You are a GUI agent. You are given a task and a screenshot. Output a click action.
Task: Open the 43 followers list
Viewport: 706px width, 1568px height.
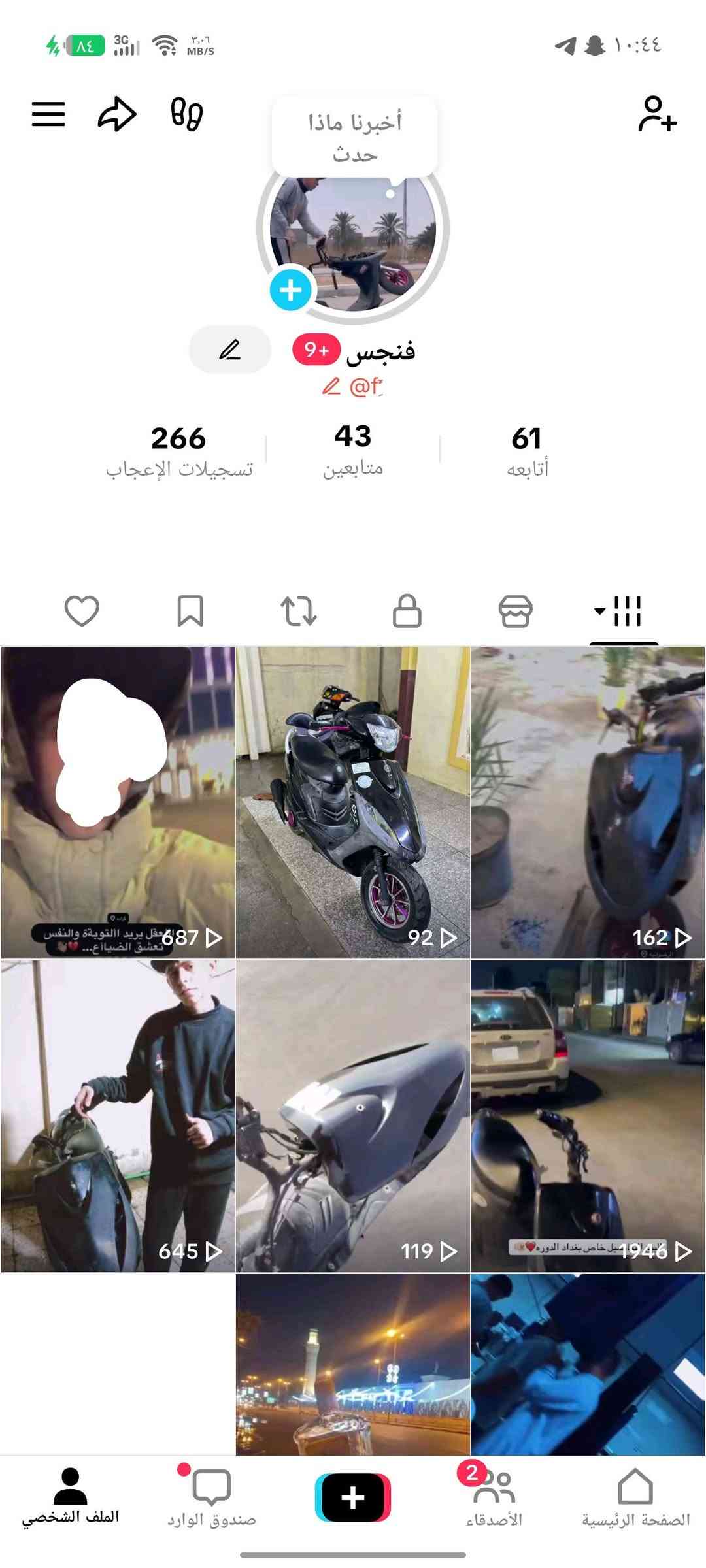point(353,449)
